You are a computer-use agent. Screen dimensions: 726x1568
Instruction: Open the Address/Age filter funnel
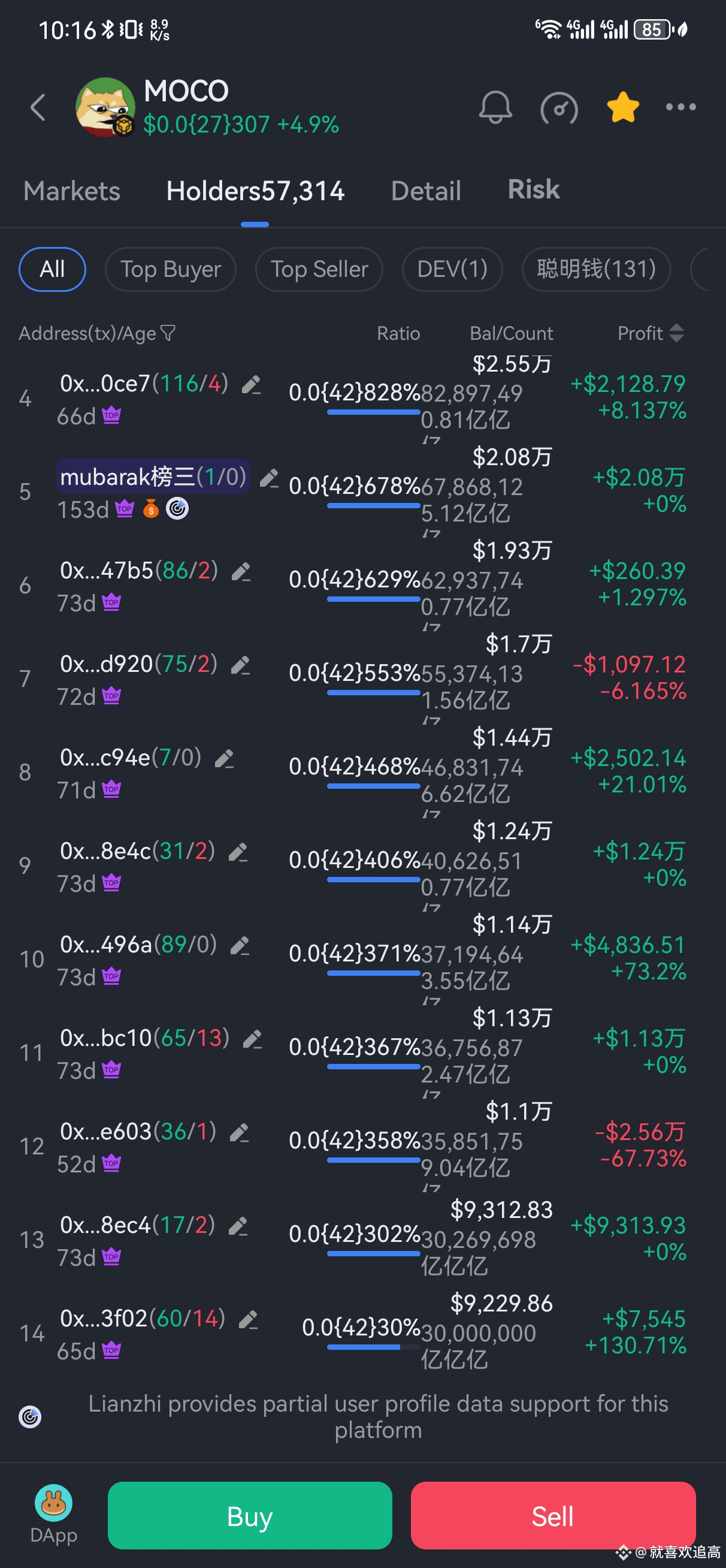168,333
